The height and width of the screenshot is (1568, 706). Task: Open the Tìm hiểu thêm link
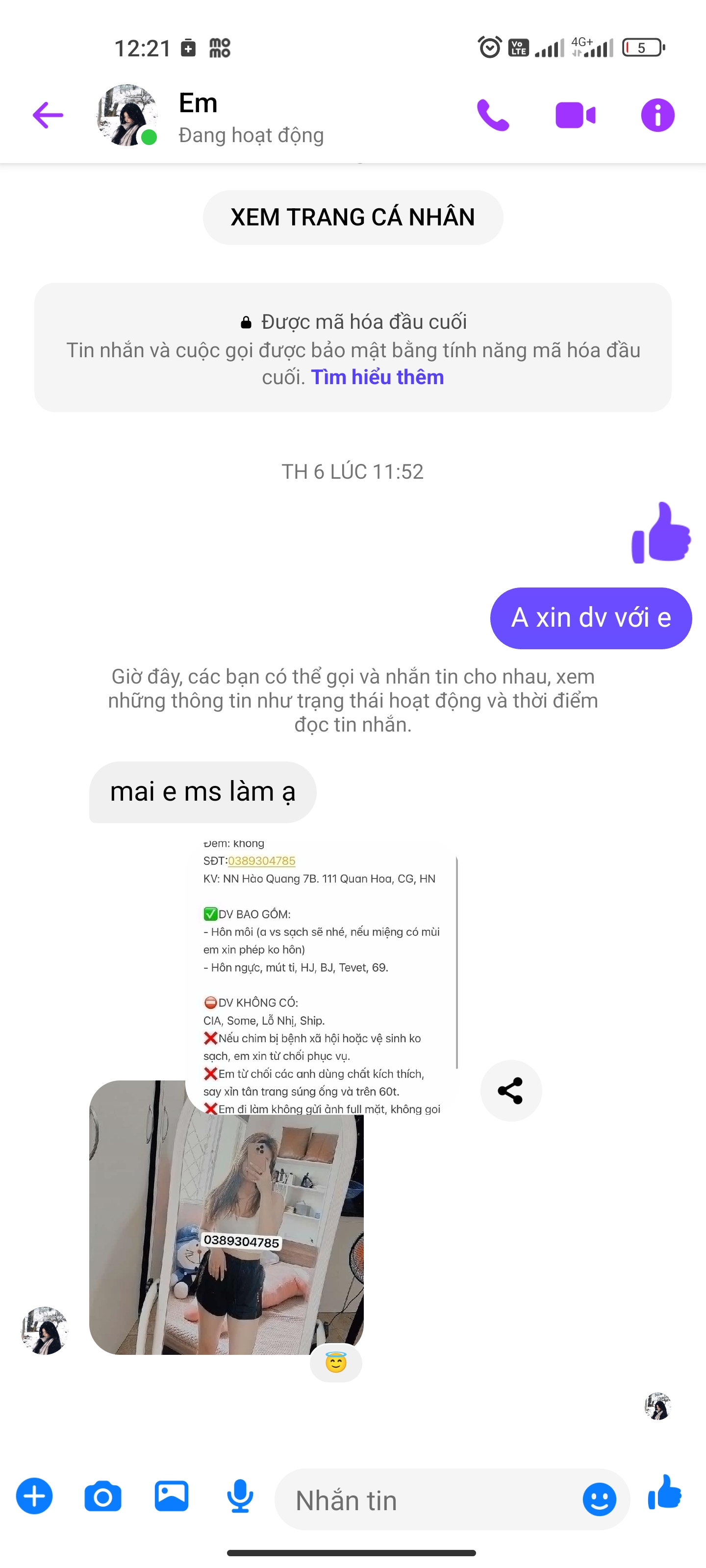coord(377,377)
